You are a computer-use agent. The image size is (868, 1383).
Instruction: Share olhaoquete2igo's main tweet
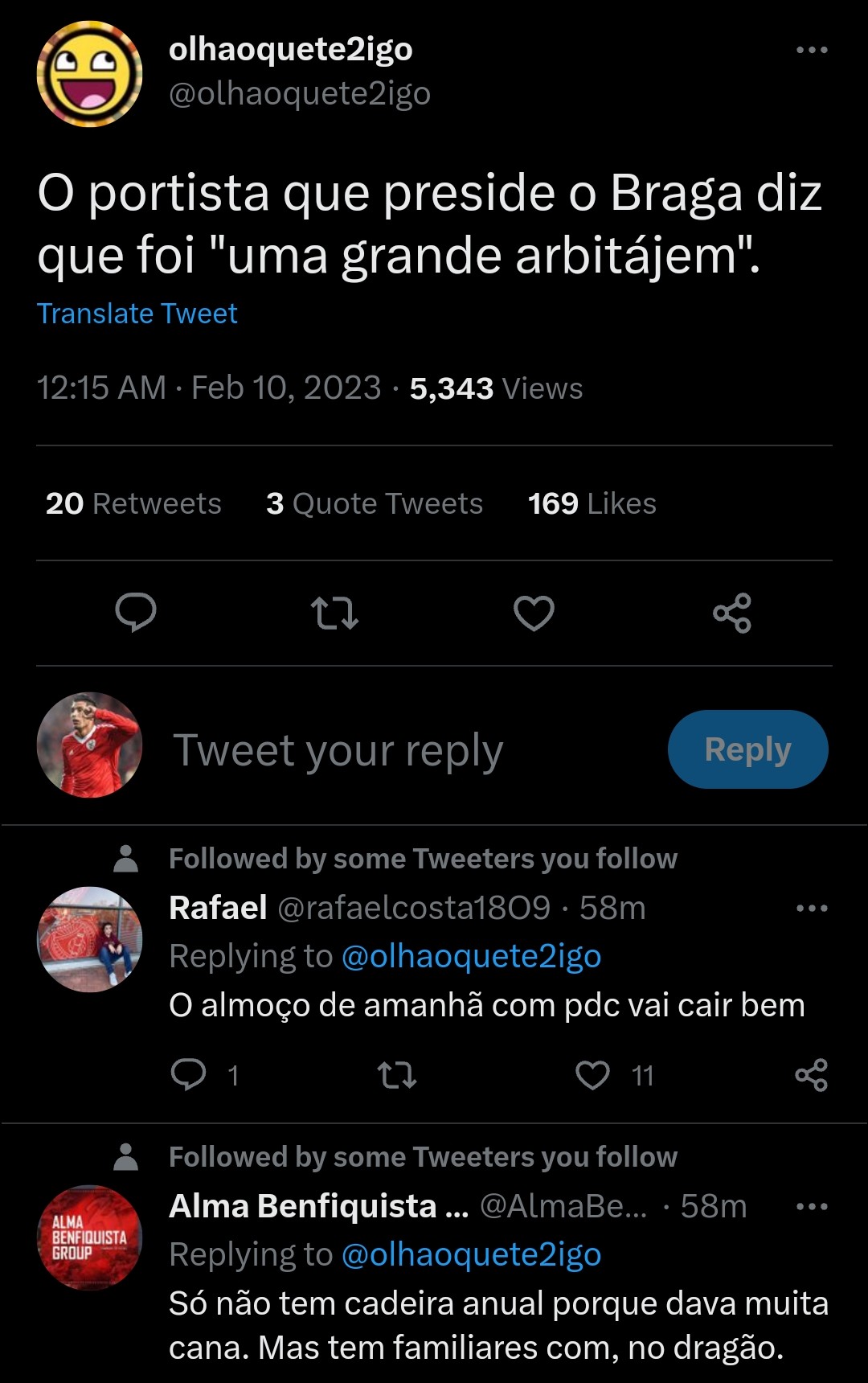[x=732, y=613]
